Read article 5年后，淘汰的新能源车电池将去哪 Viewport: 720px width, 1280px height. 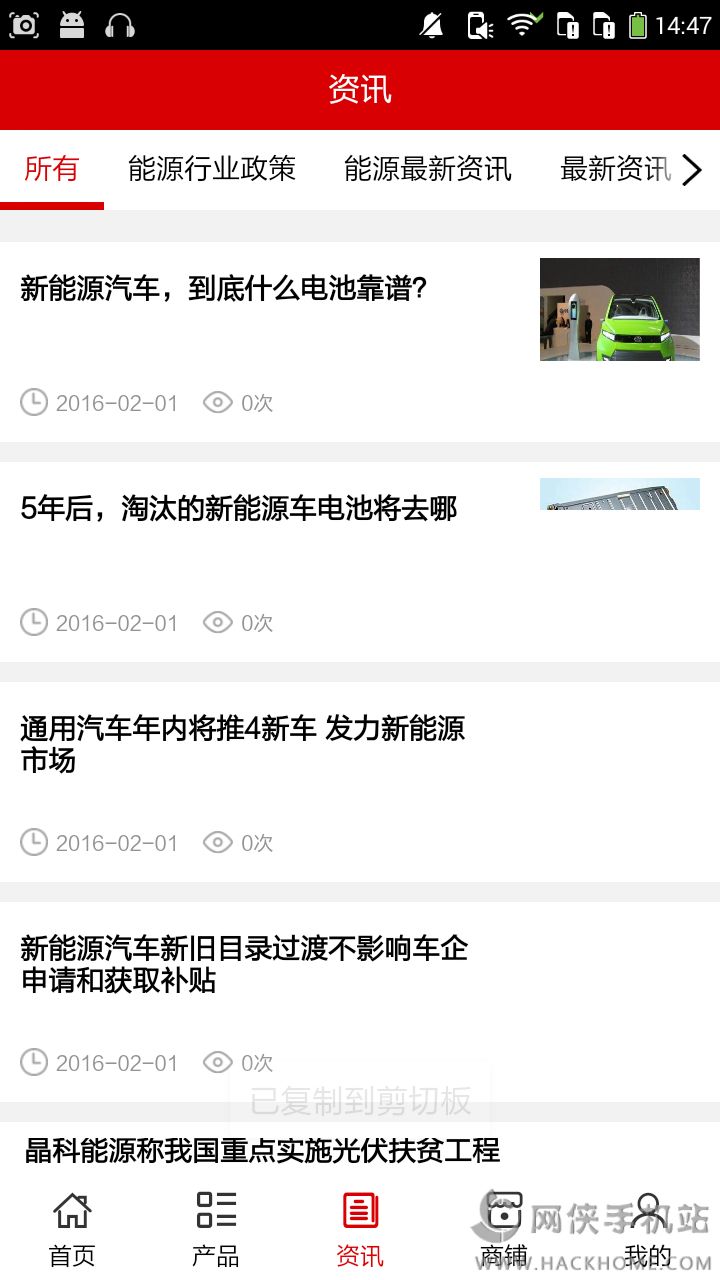click(x=238, y=510)
